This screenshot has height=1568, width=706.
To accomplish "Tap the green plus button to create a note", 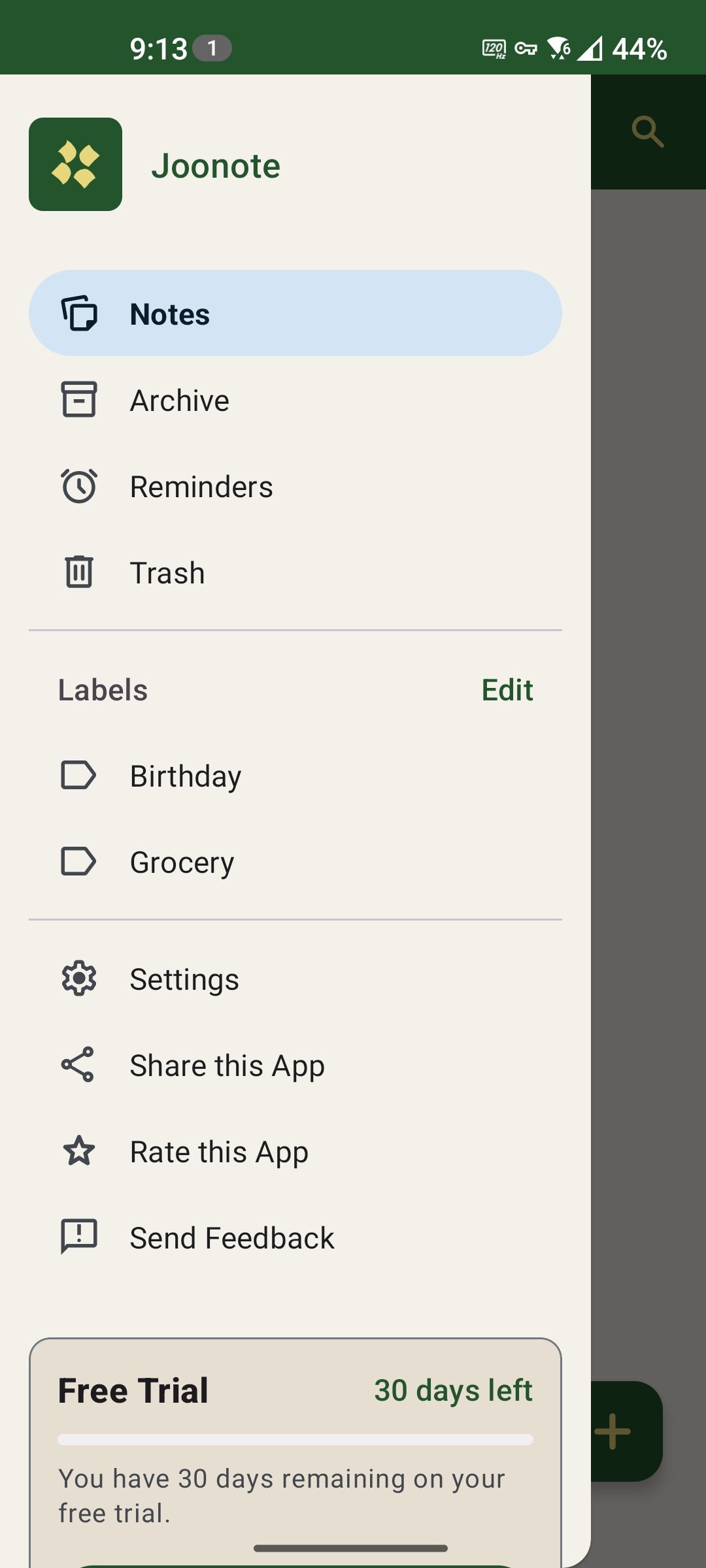I will click(613, 1431).
